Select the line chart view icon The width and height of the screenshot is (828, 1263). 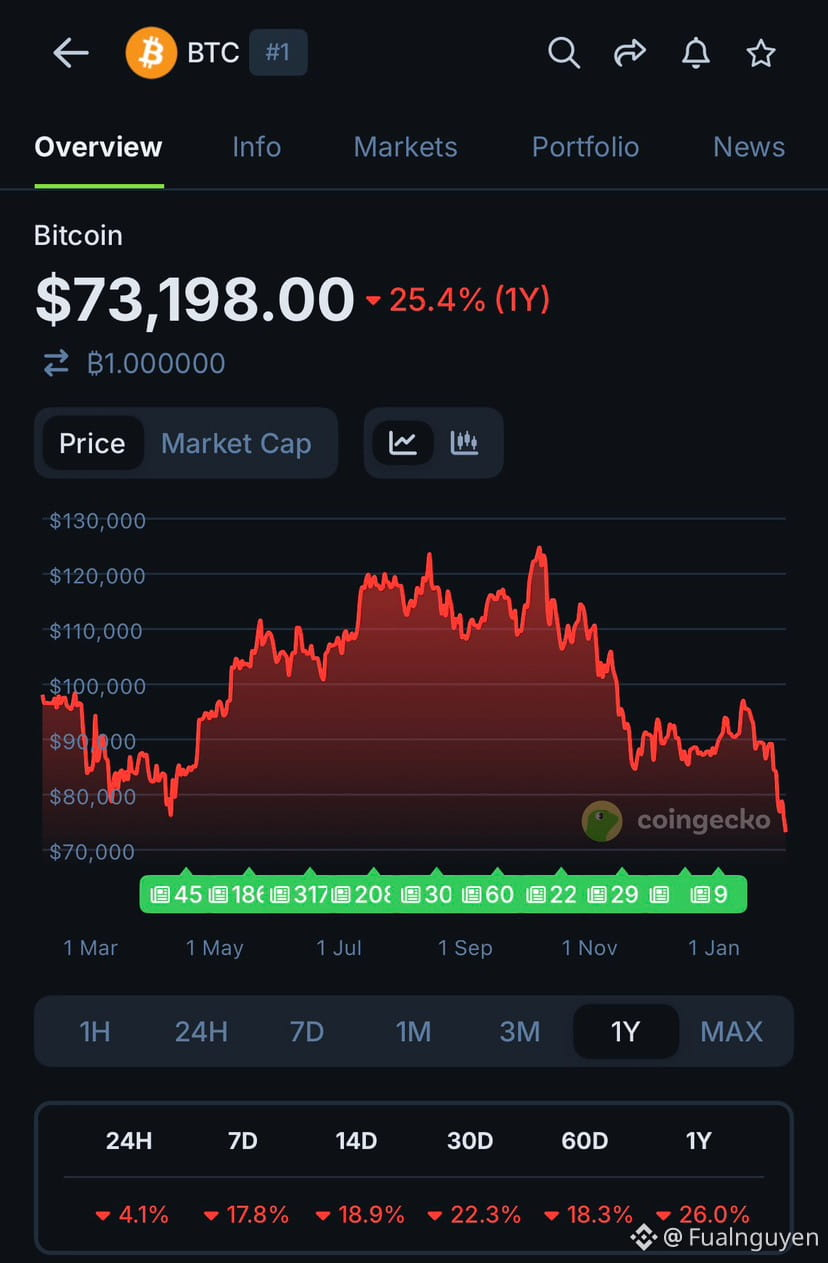403,443
